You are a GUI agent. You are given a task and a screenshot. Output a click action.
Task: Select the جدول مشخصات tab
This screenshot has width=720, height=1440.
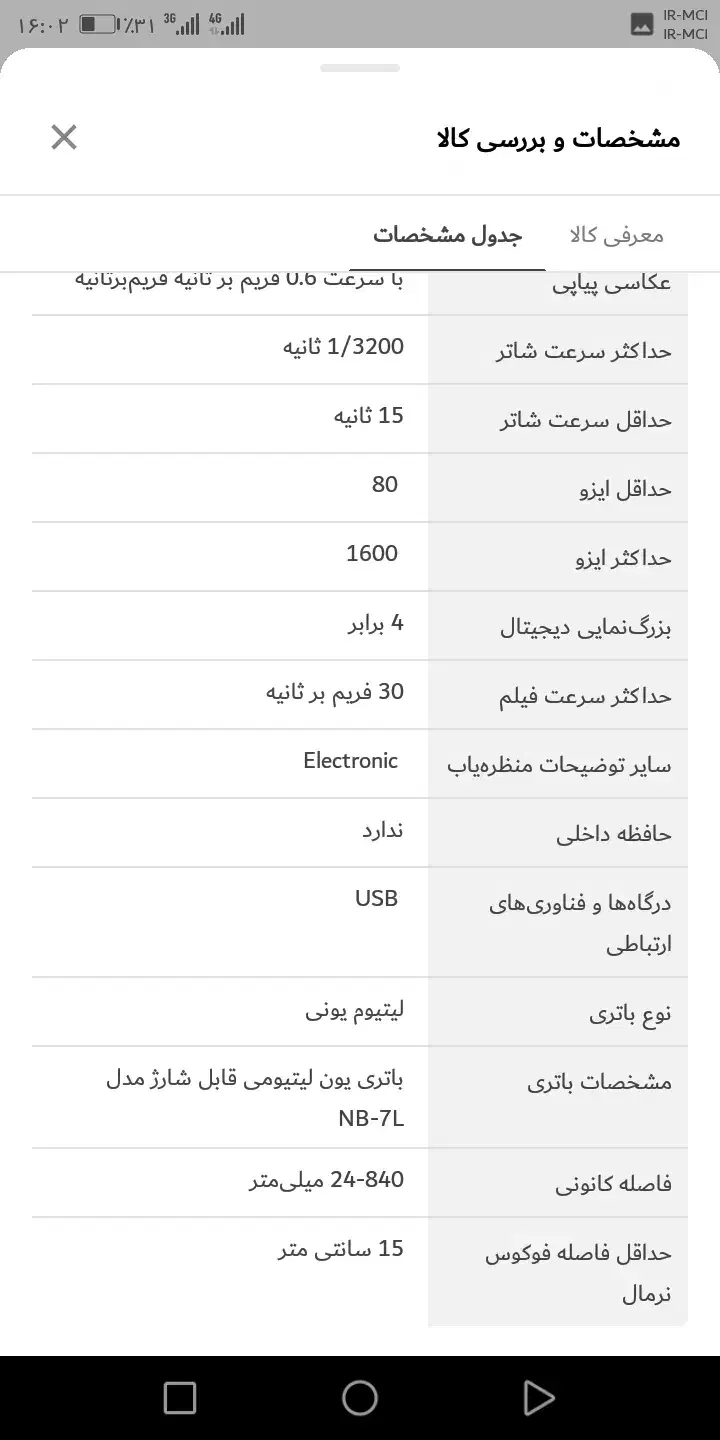click(447, 235)
